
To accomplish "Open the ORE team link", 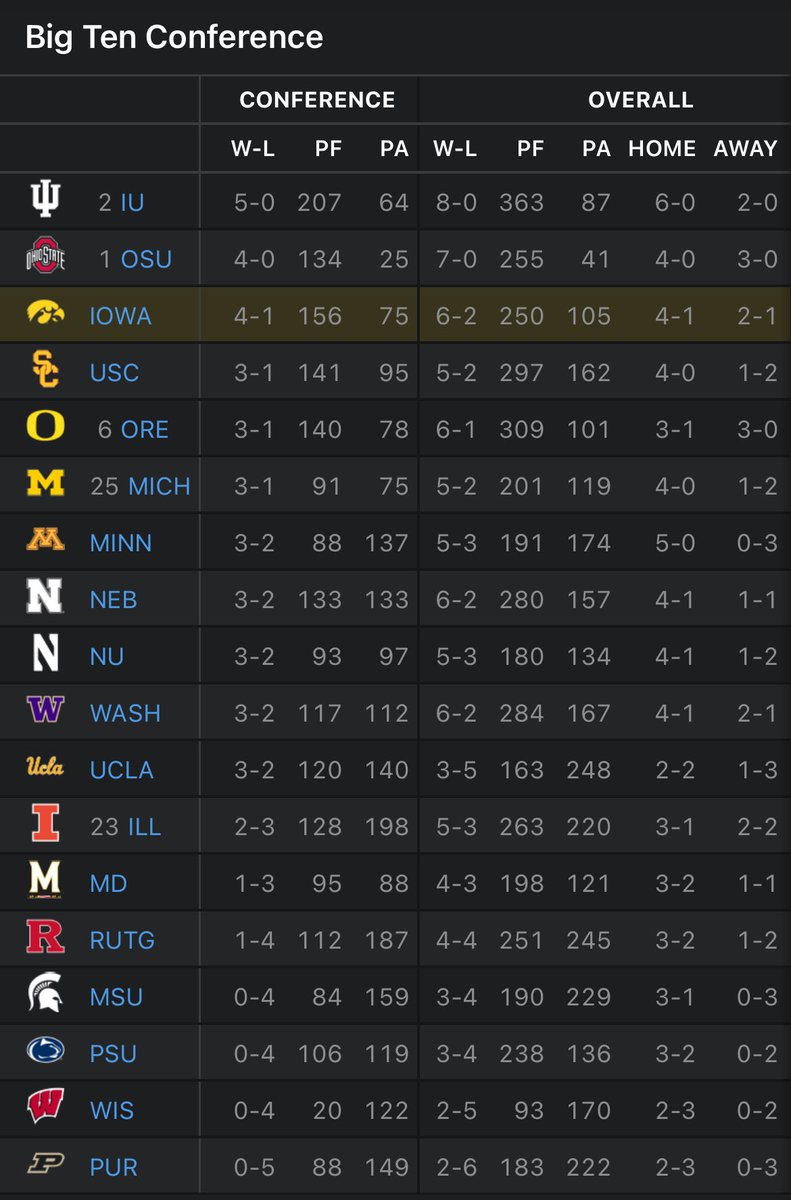I will [145, 430].
